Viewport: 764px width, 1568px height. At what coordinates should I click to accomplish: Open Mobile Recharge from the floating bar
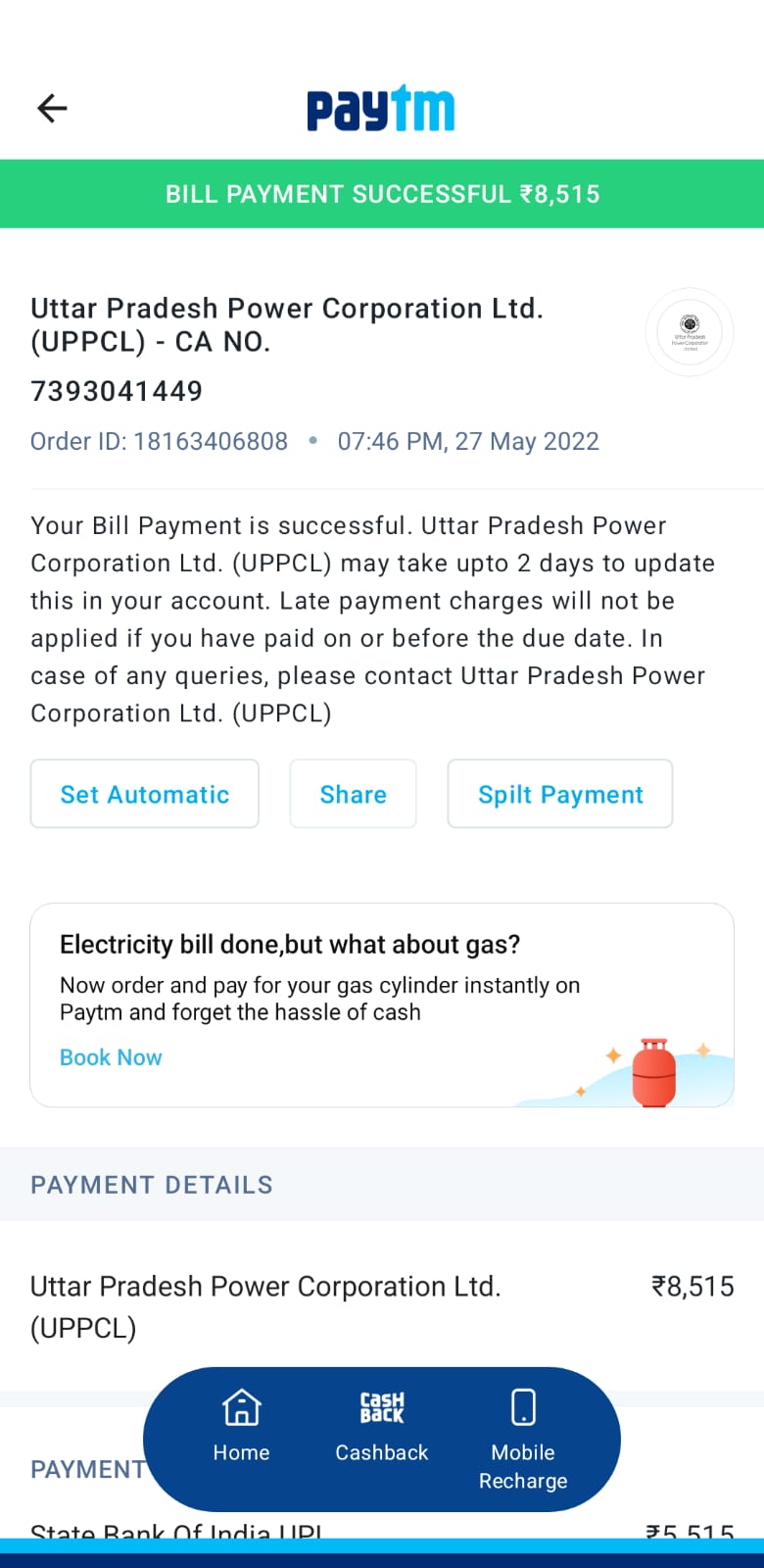[x=523, y=1439]
